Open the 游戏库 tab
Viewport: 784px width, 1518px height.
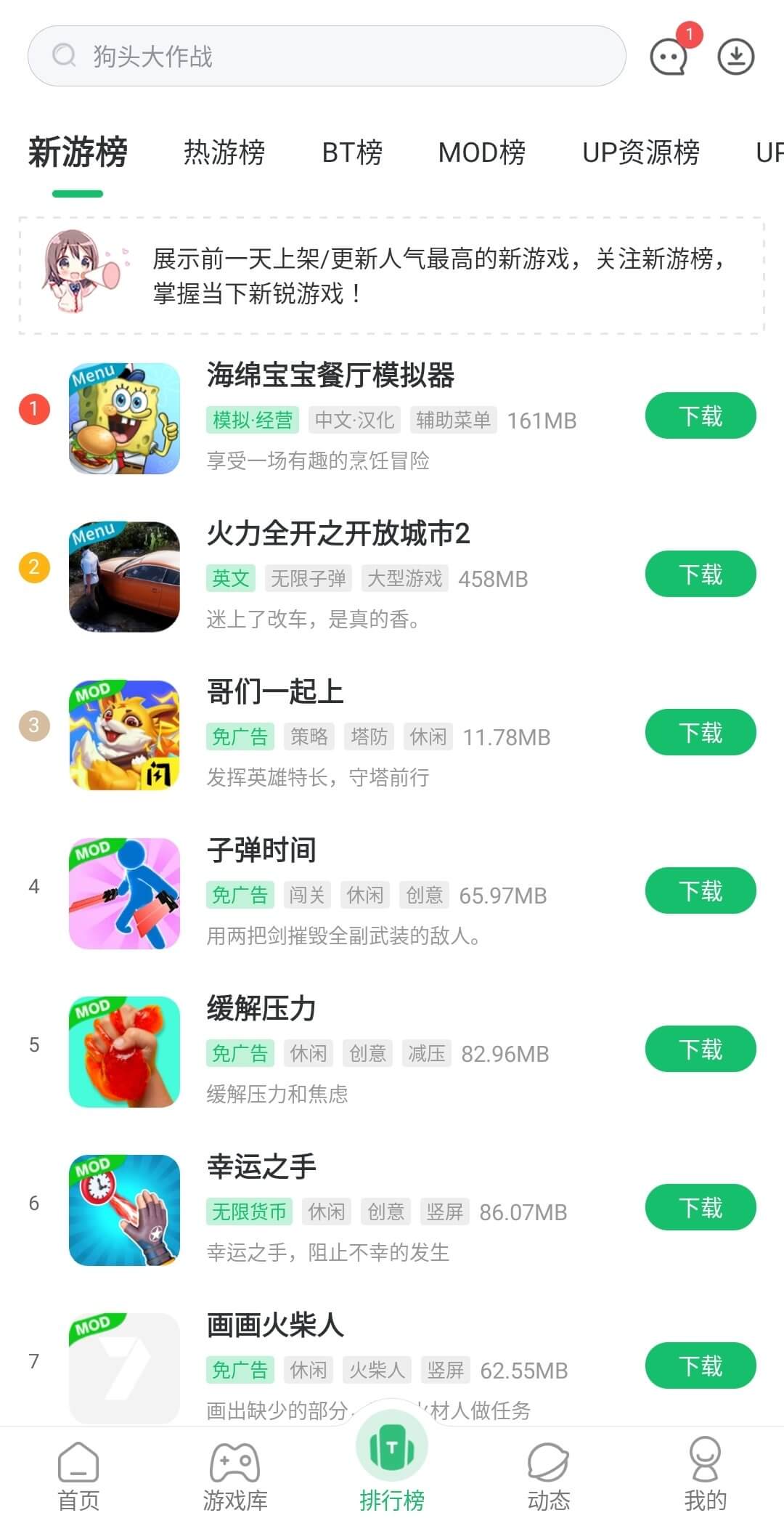coord(235,1474)
